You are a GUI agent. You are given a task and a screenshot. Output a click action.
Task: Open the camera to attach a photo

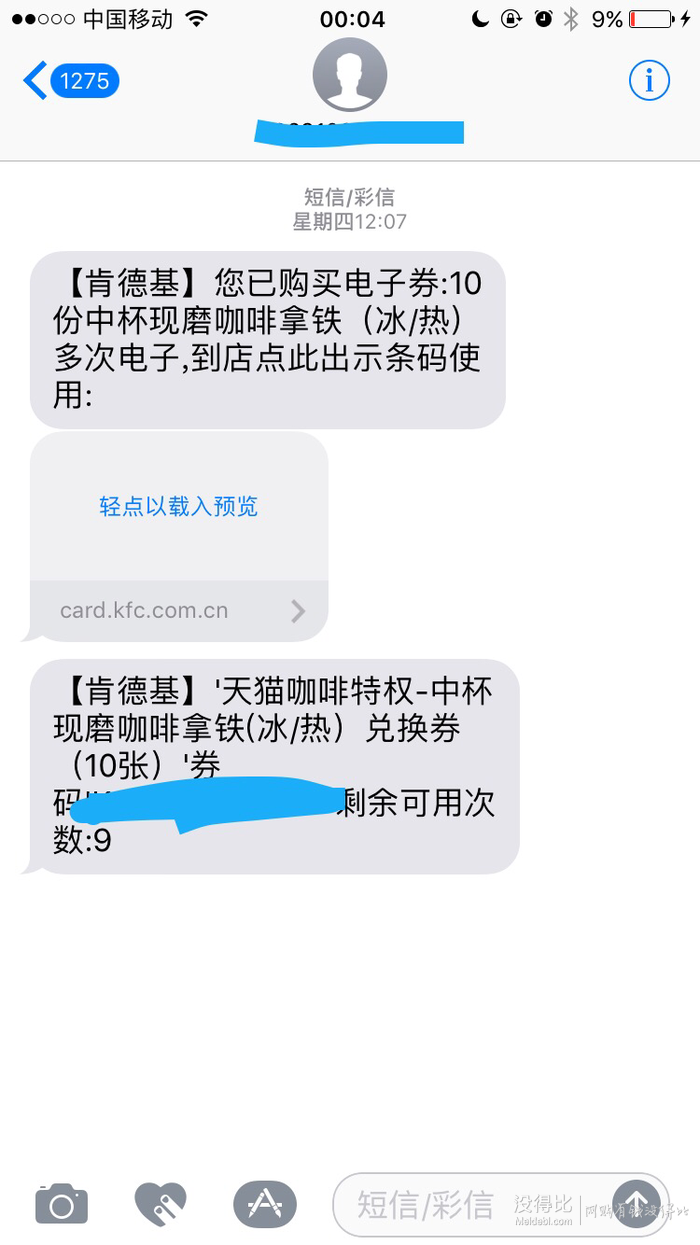click(x=62, y=1204)
